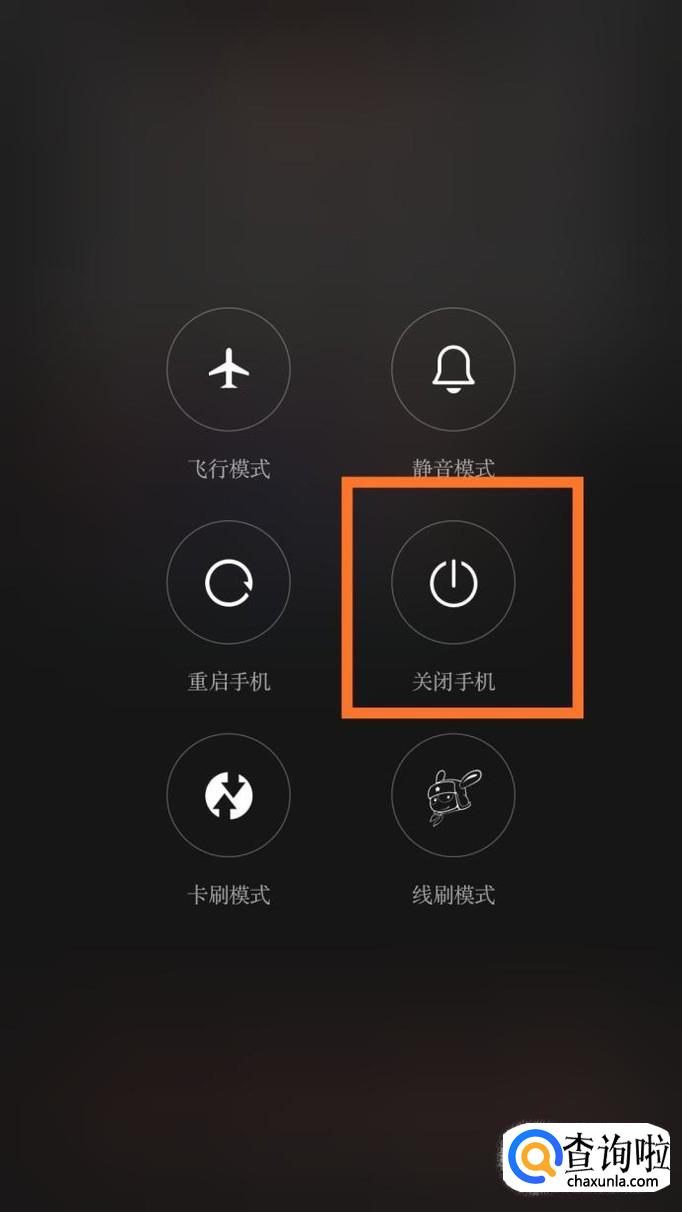Enter fastboot flash mode (线刷模式)
Viewport: 682px width, 1212px height.
pyautogui.click(x=453, y=796)
